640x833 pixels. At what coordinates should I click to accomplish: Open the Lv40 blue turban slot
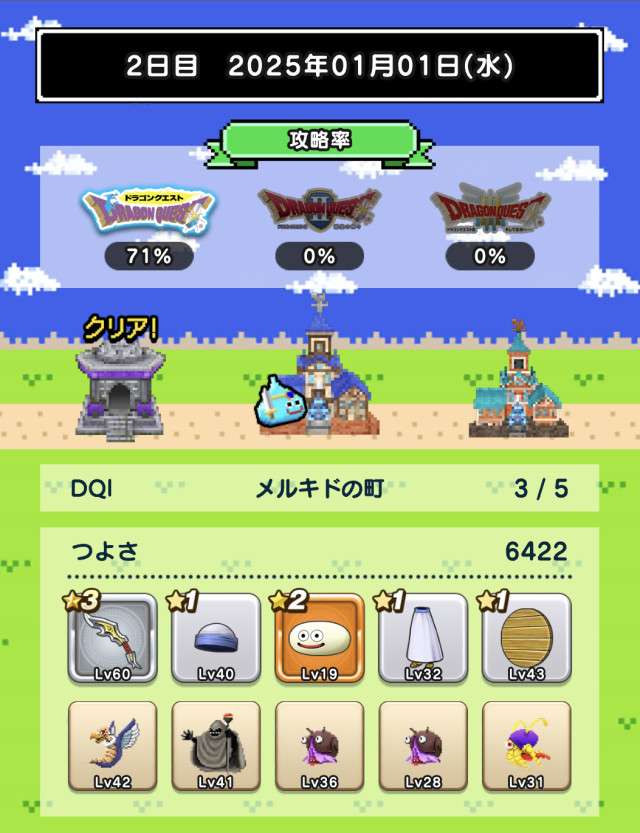tap(216, 640)
